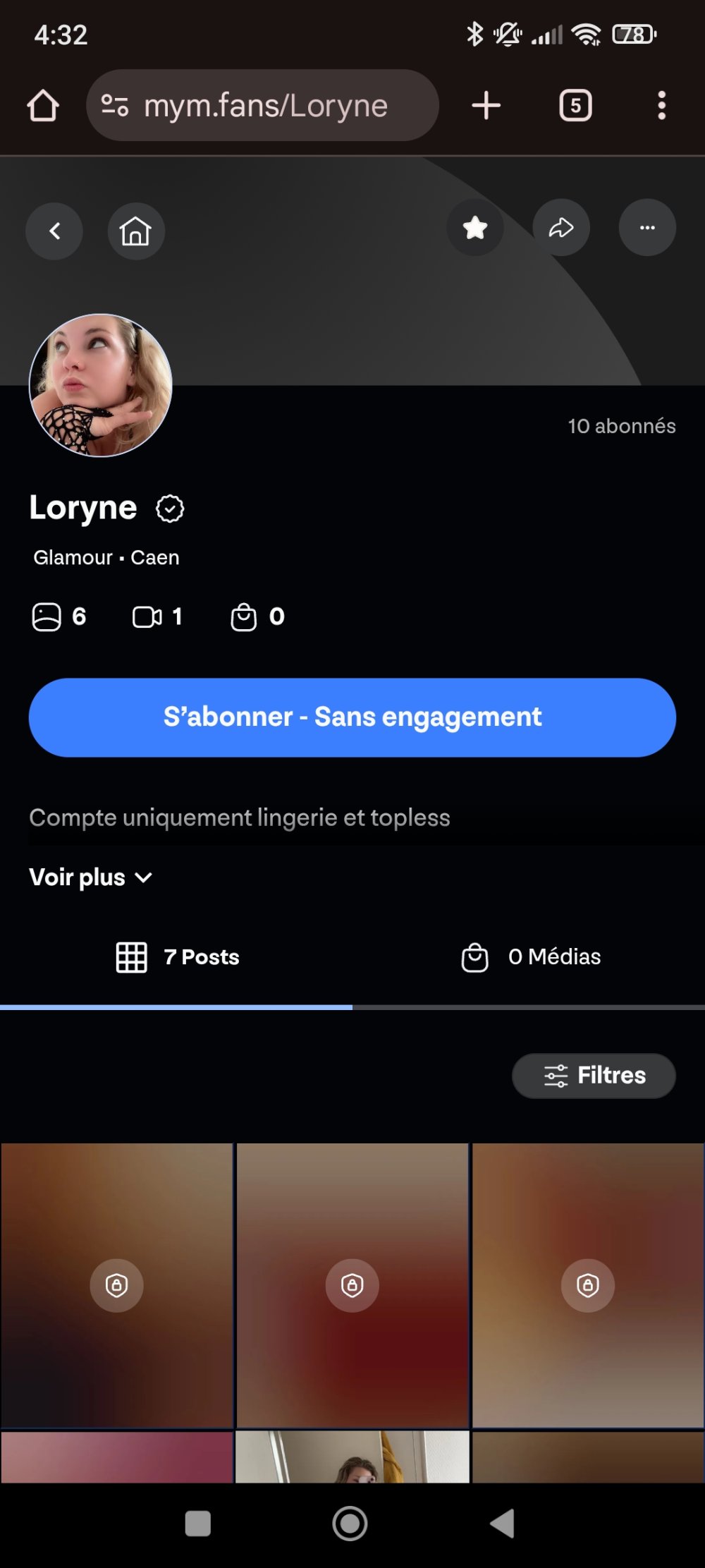Open the shopping bag counter showing 0

pyautogui.click(x=244, y=616)
